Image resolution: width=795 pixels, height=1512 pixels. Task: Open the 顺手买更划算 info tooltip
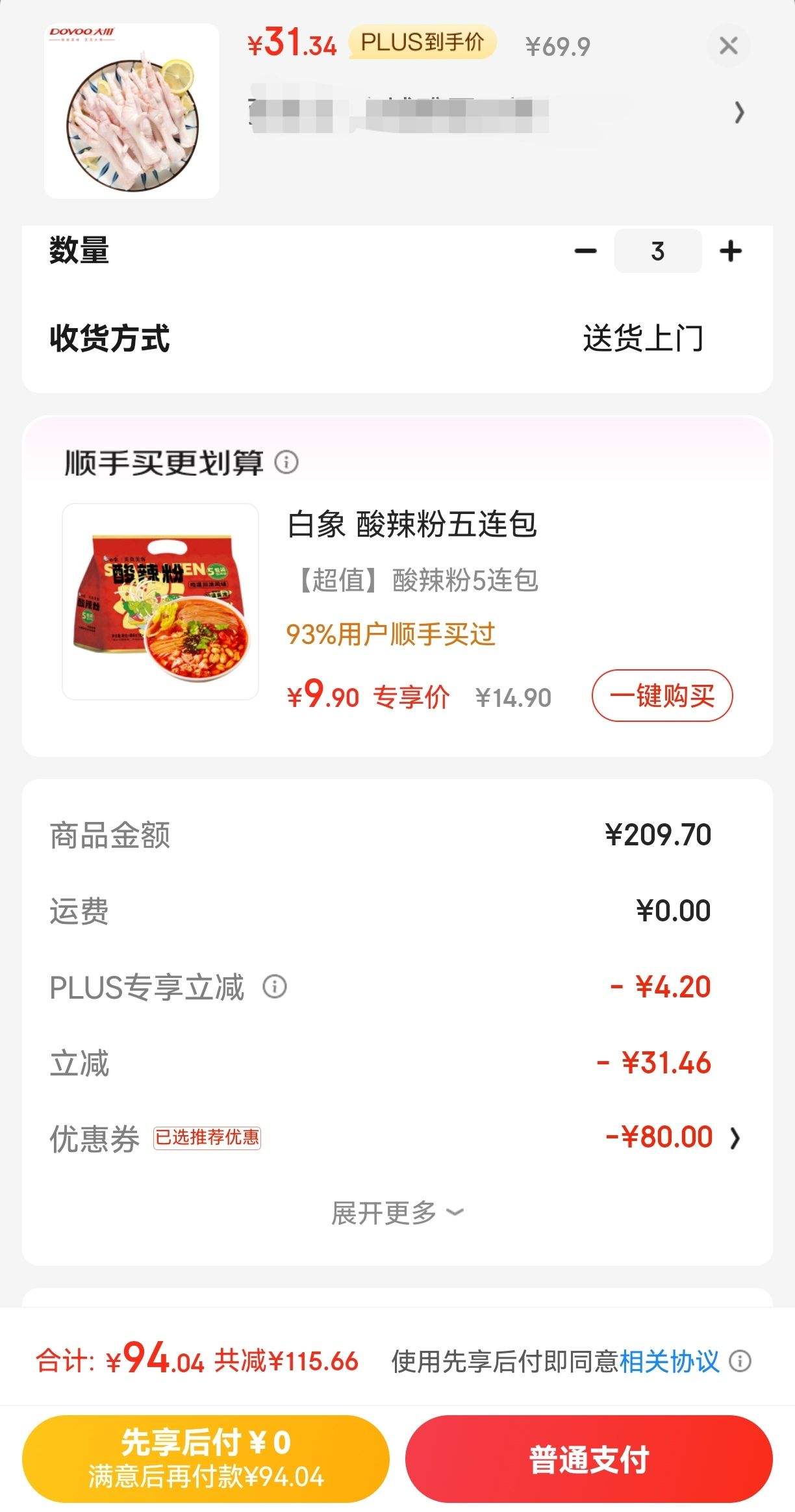(x=286, y=463)
